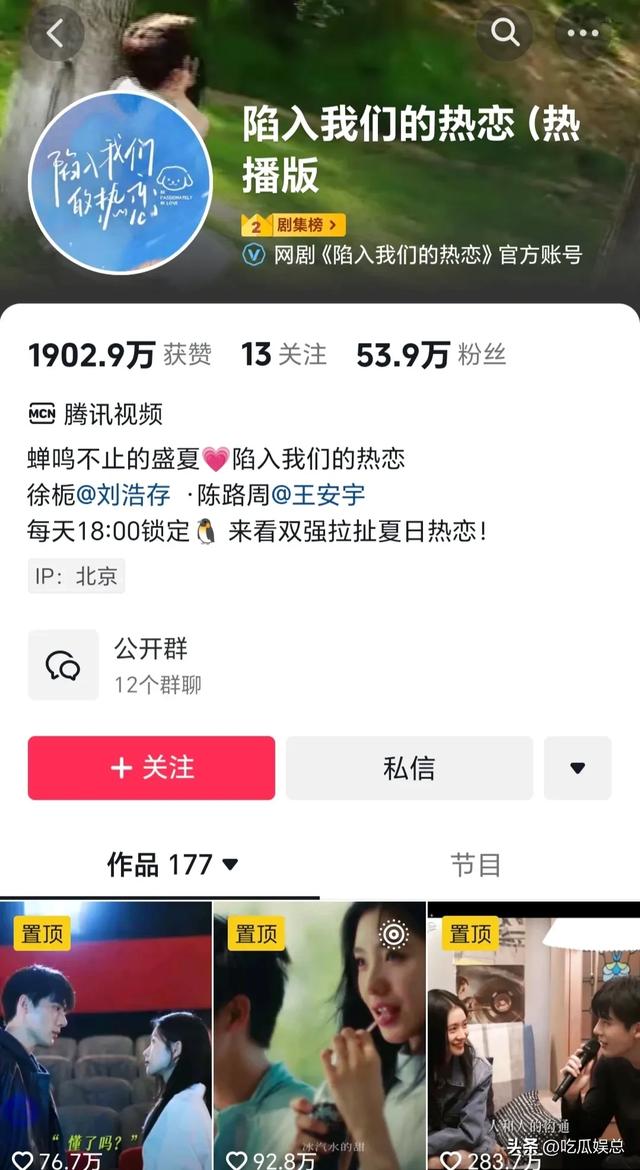Switch to the 节目 tab

coord(475,865)
